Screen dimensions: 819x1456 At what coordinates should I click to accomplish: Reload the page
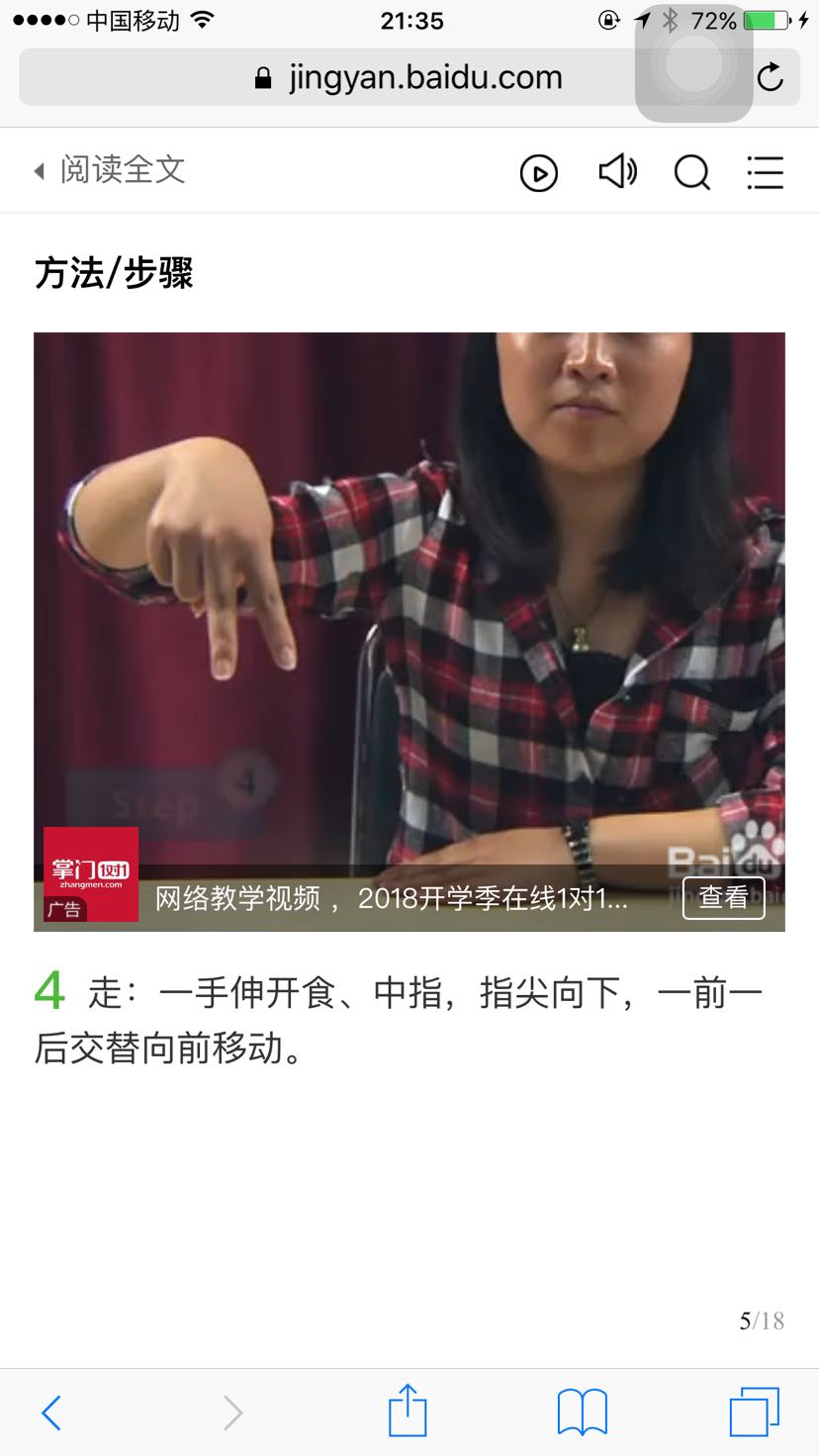(x=770, y=77)
